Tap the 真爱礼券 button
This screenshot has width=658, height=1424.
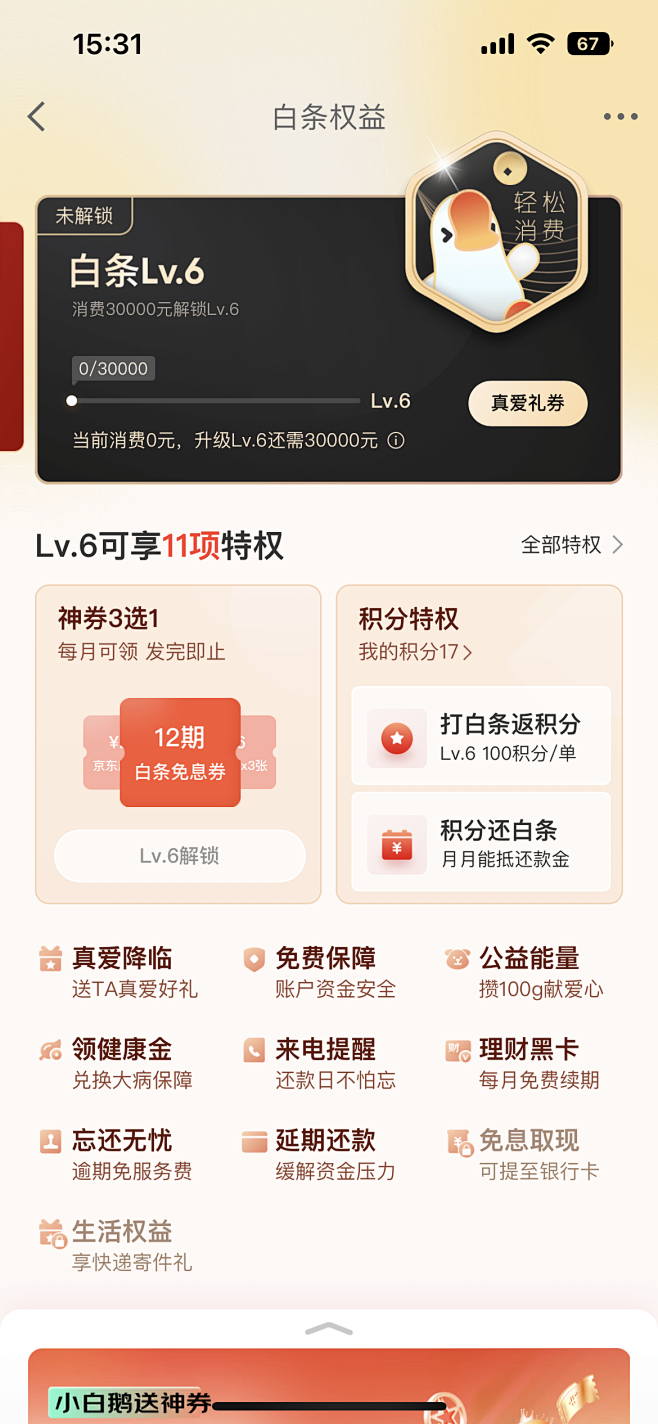click(x=527, y=404)
